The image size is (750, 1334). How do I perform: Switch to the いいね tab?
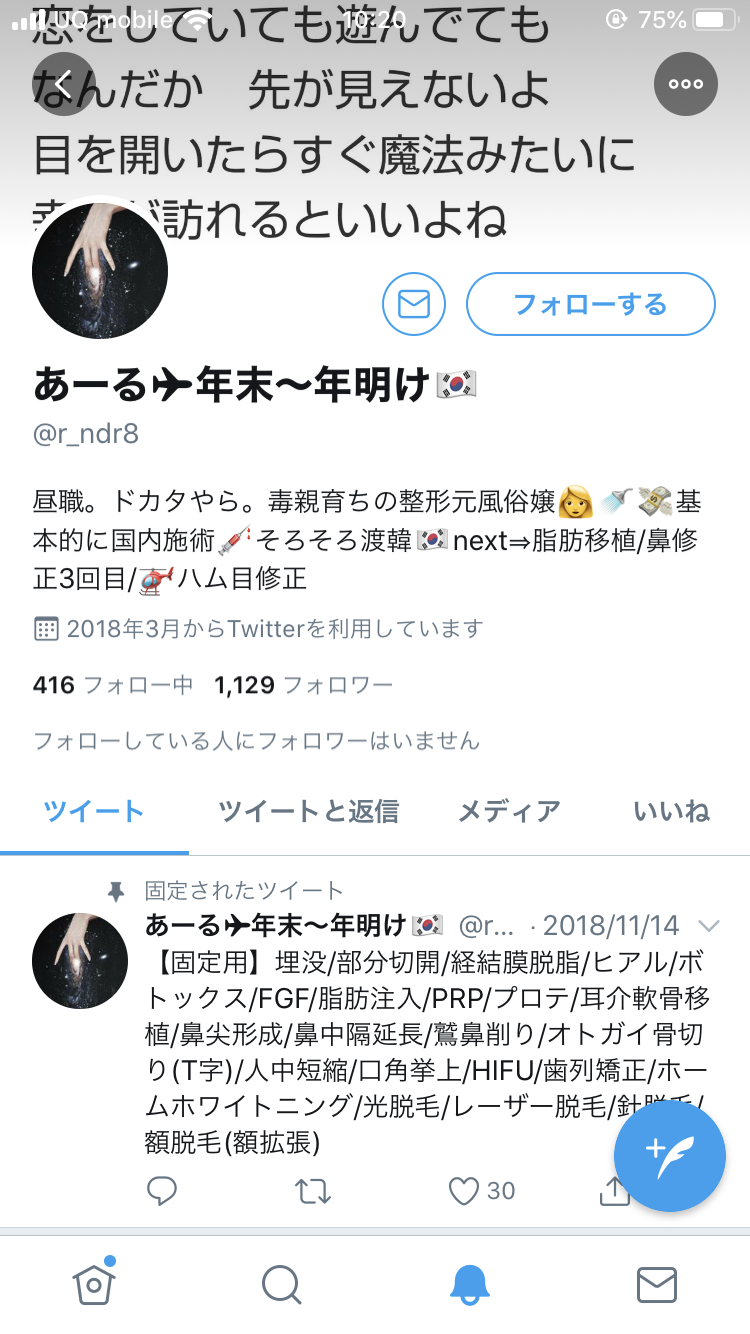pos(672,811)
